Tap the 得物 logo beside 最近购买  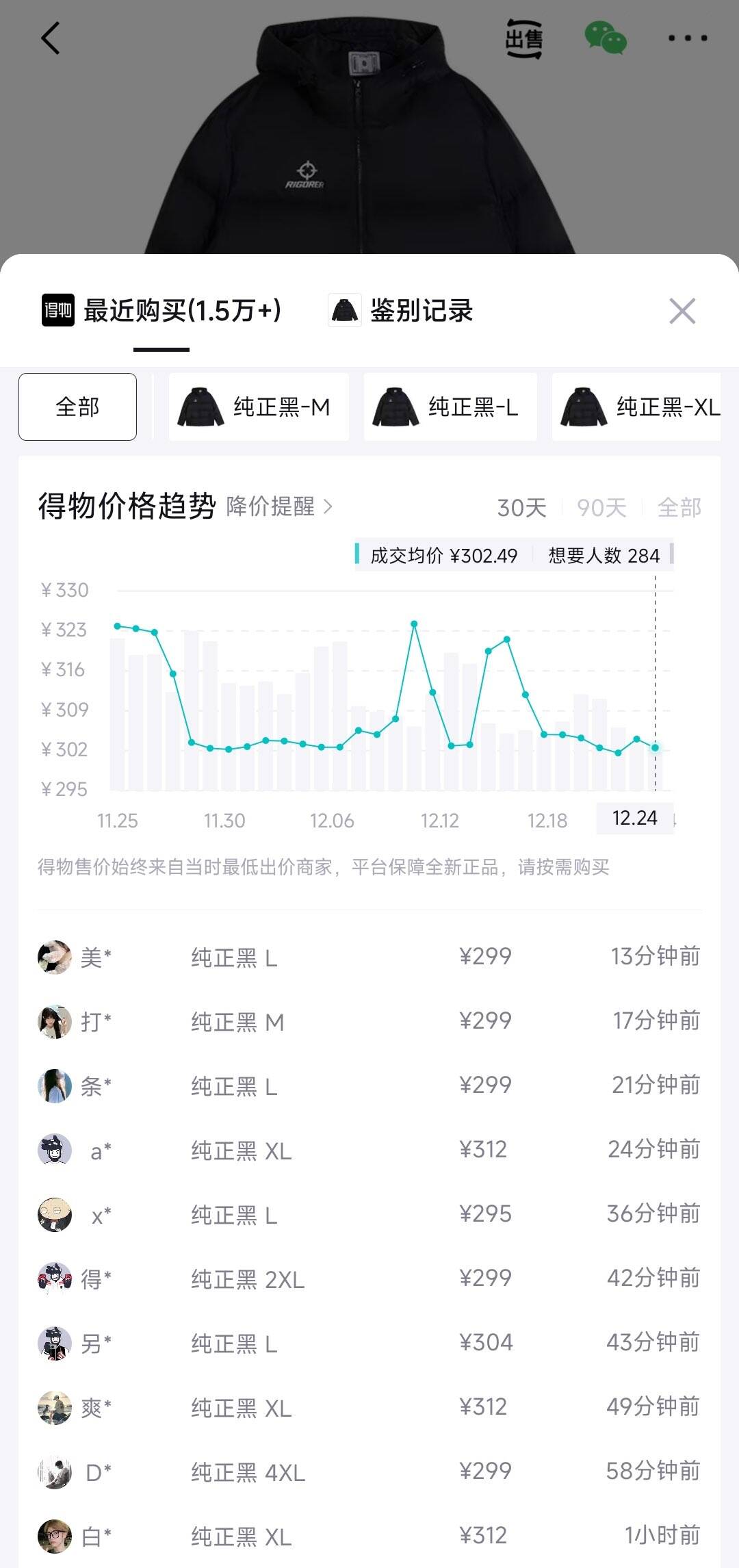(x=57, y=311)
